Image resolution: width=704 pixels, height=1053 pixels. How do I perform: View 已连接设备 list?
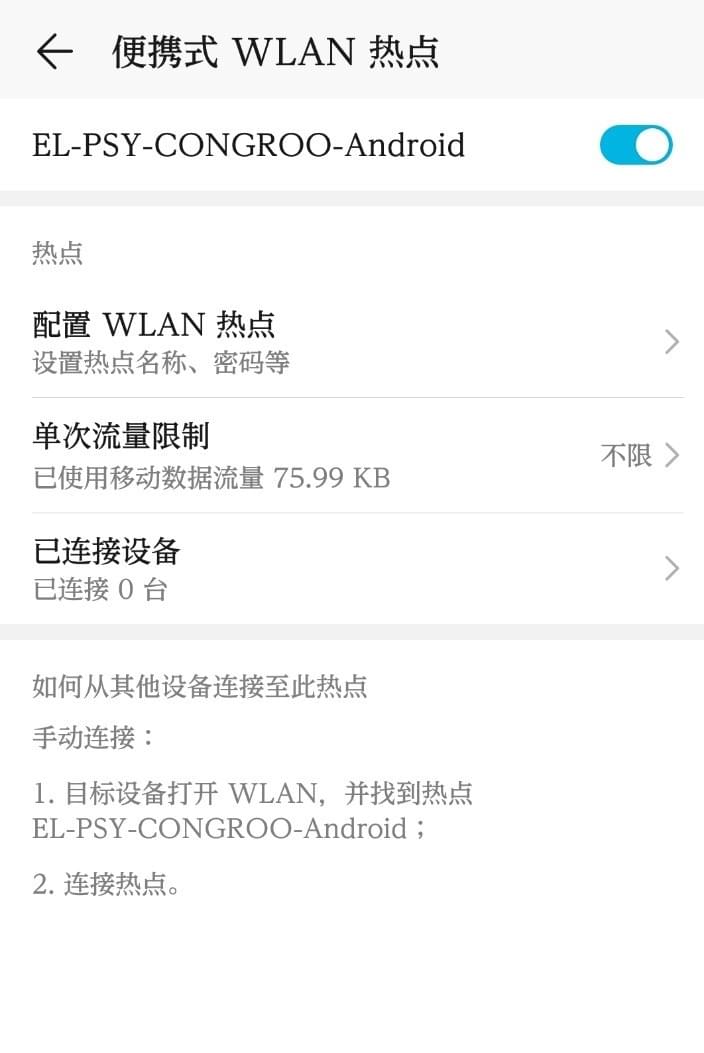click(352, 569)
